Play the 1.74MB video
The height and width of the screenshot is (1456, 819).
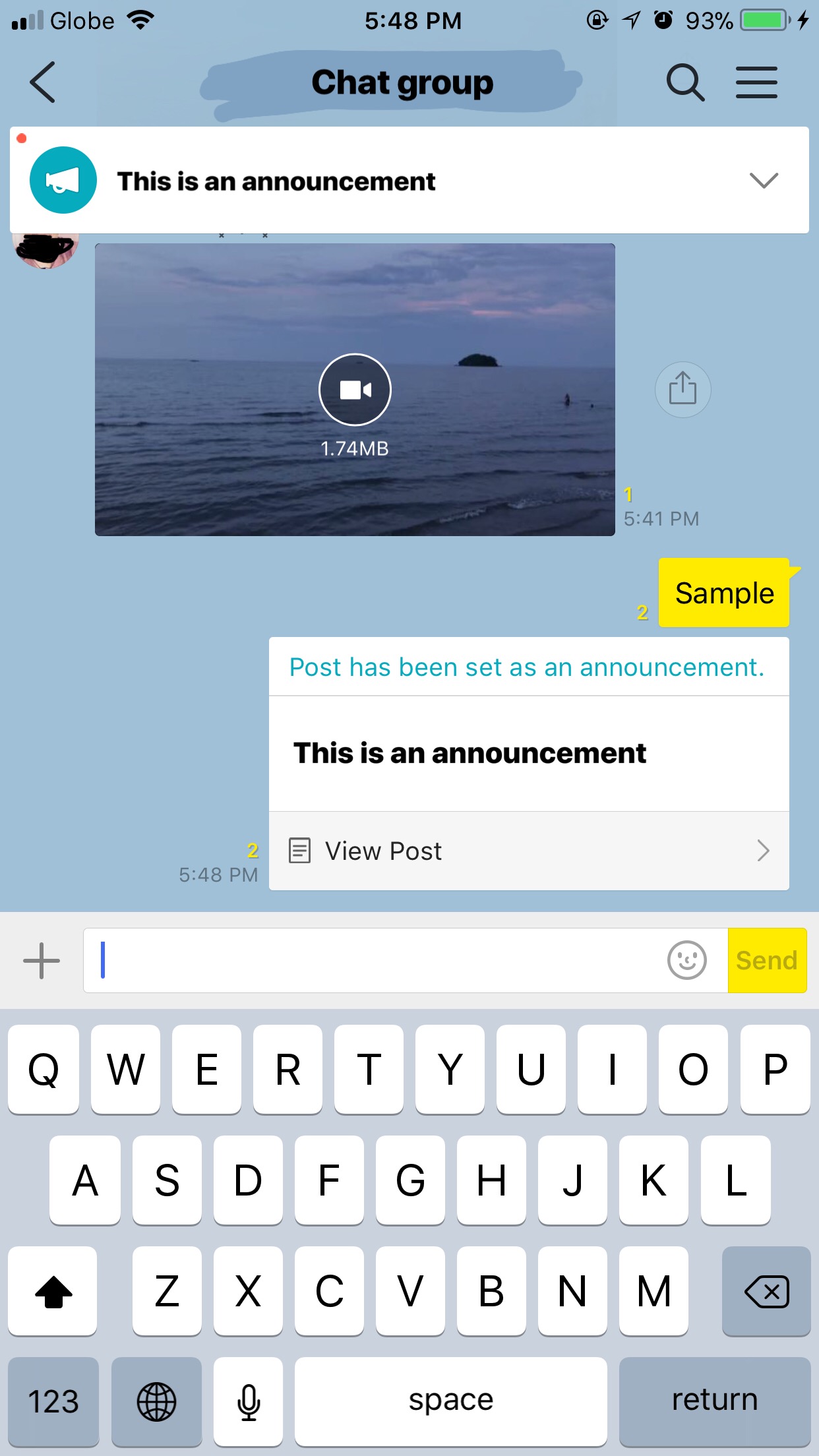pos(355,390)
